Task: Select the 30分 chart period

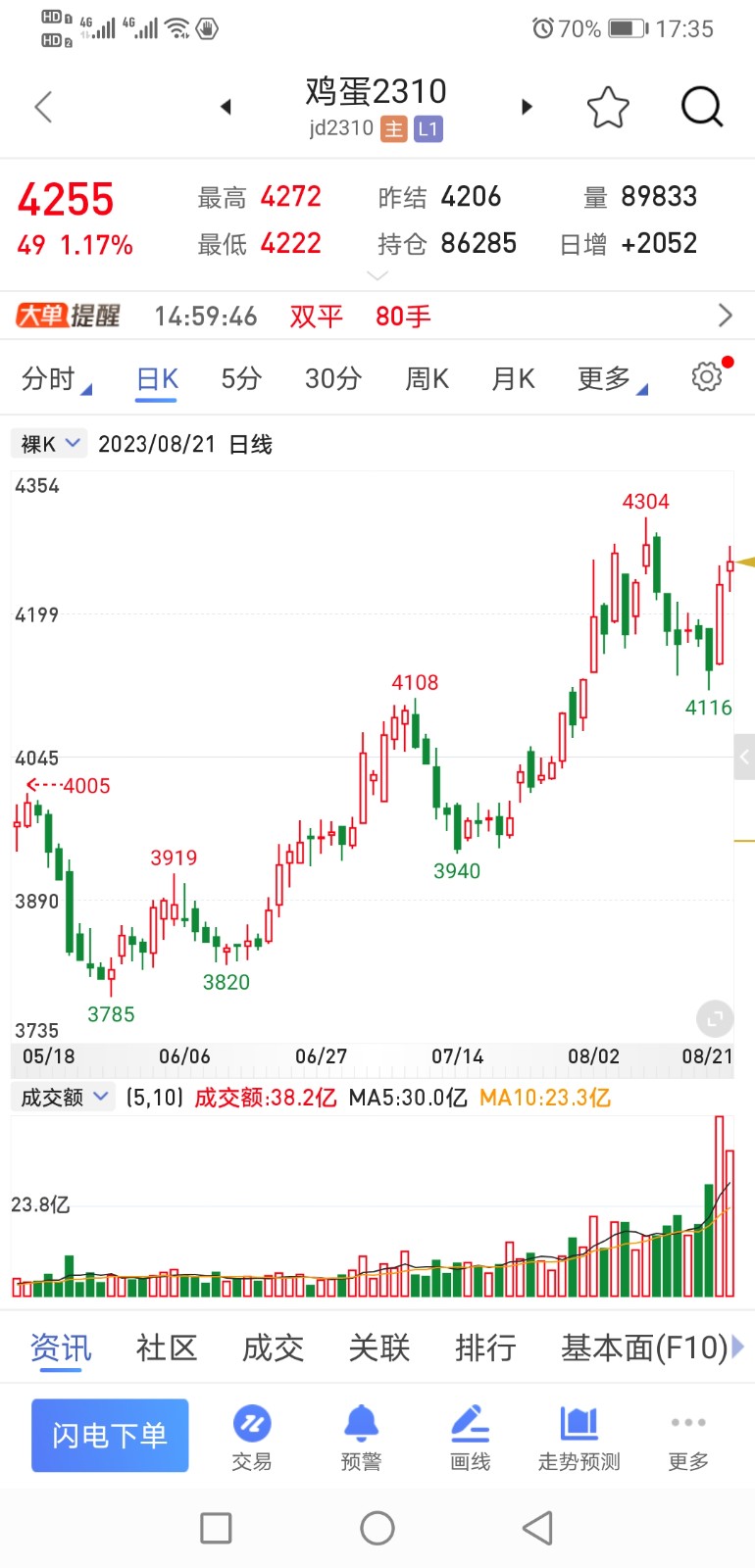Action: point(333,378)
